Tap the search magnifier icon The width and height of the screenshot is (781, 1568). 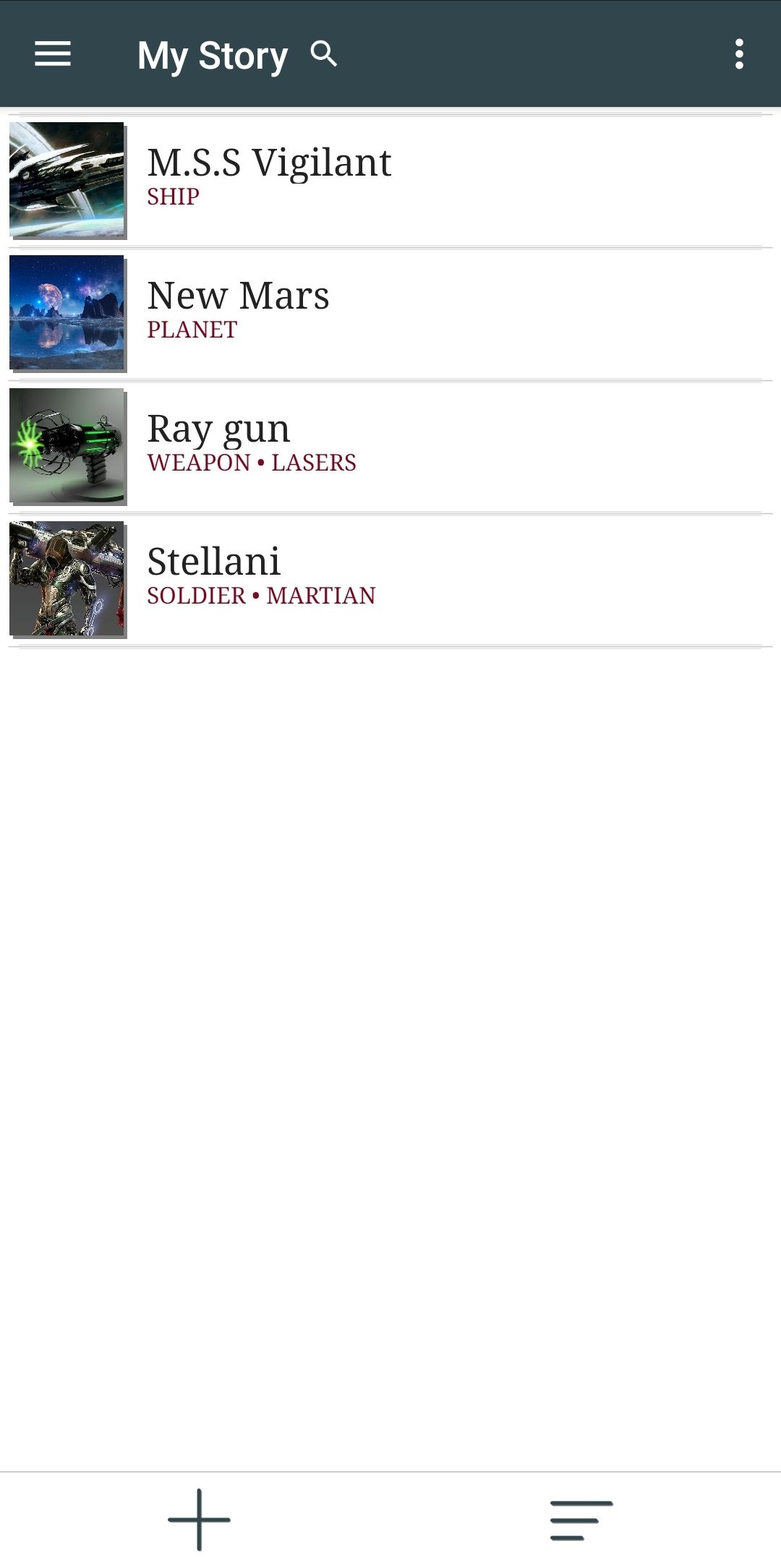coord(323,54)
